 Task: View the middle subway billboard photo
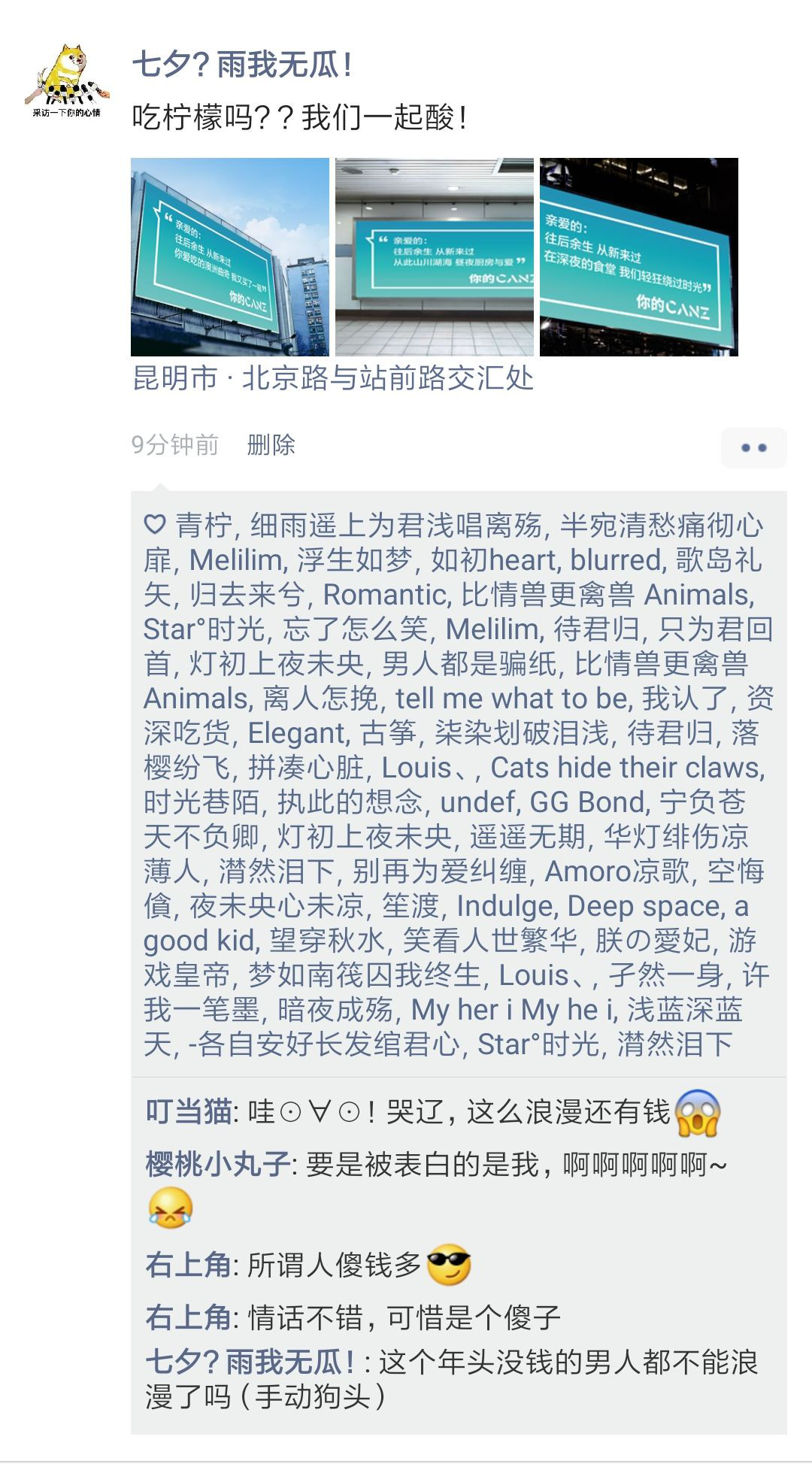coord(435,256)
